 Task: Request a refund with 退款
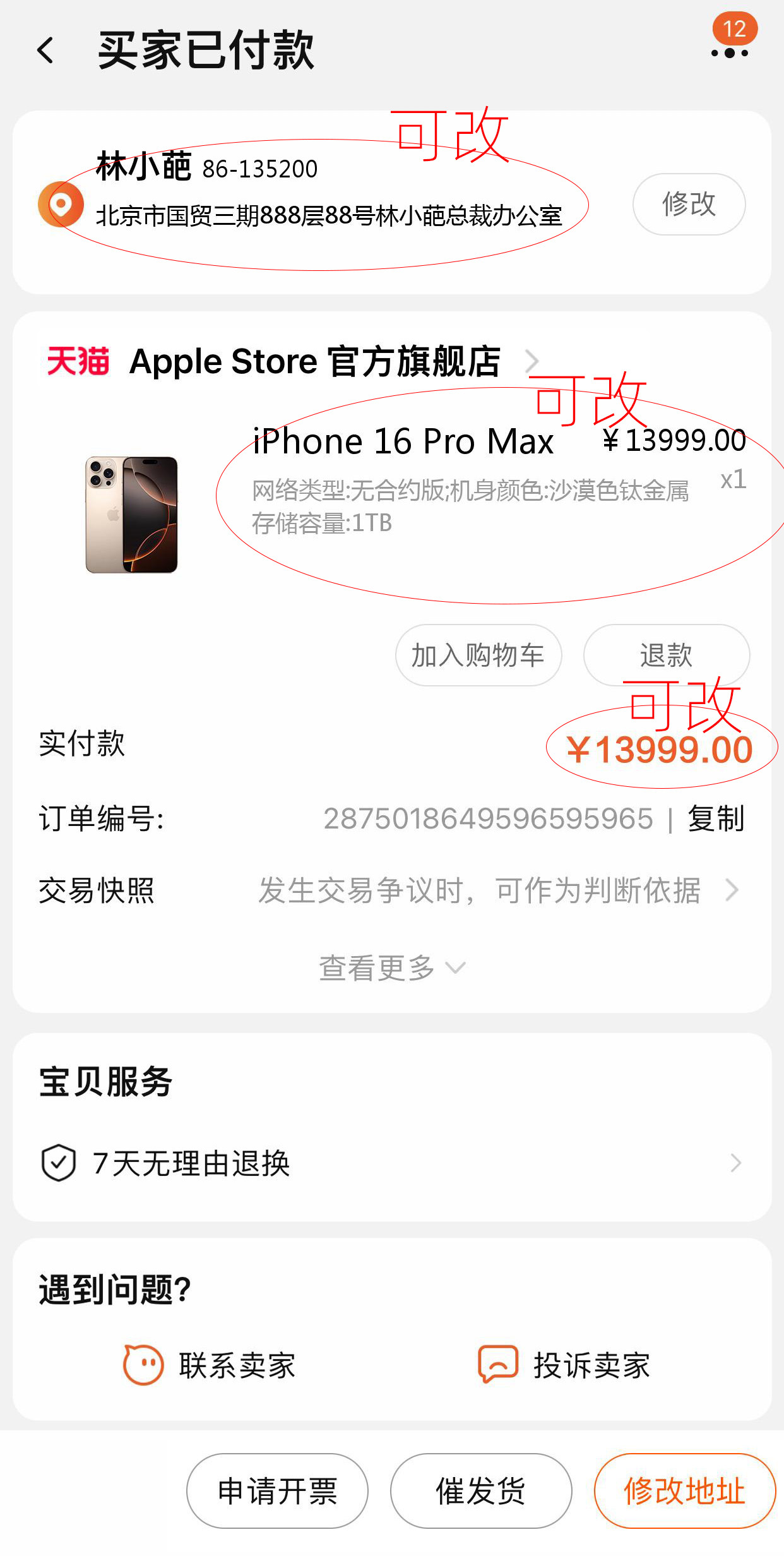666,655
